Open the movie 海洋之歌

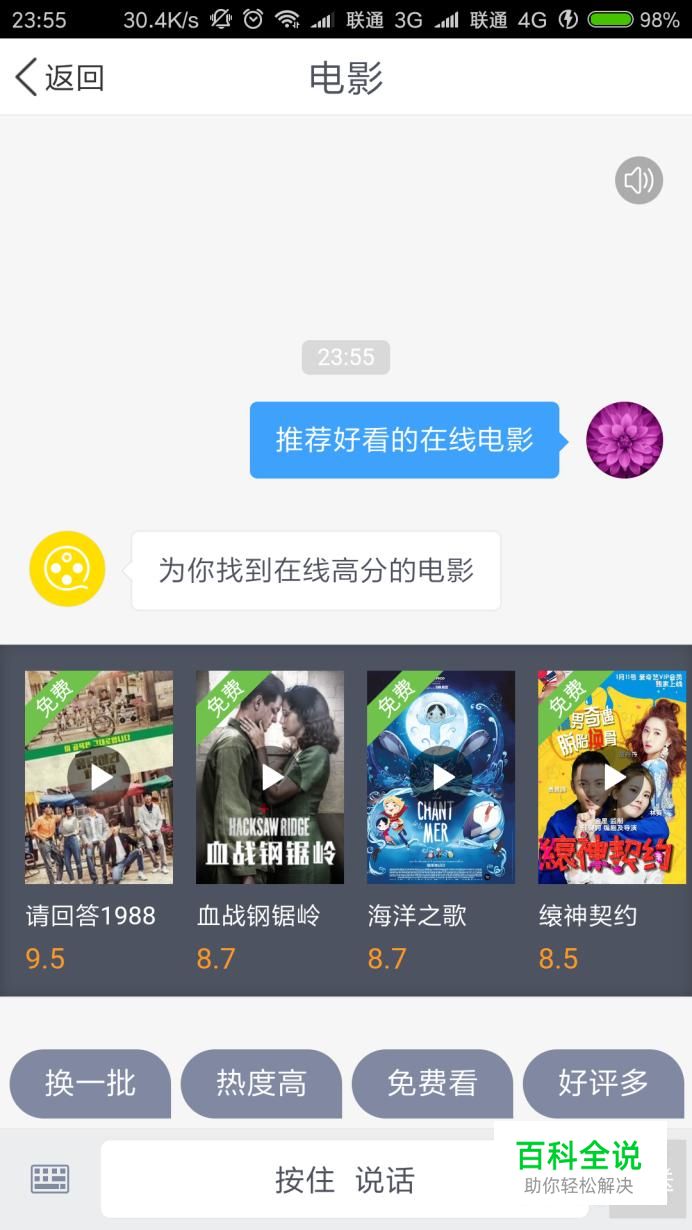point(441,777)
